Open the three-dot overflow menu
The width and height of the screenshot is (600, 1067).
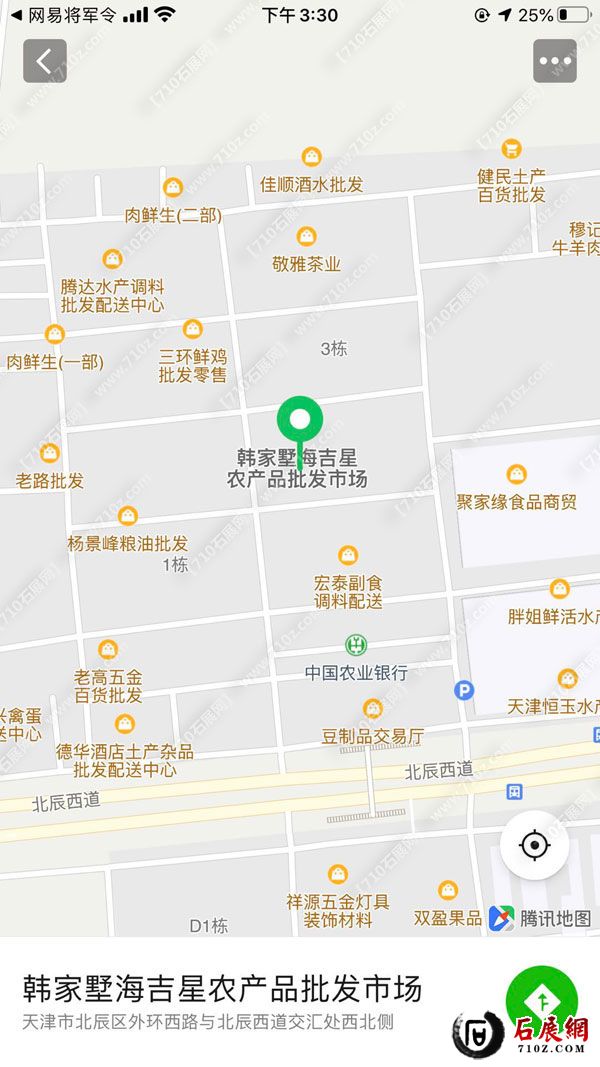(554, 61)
